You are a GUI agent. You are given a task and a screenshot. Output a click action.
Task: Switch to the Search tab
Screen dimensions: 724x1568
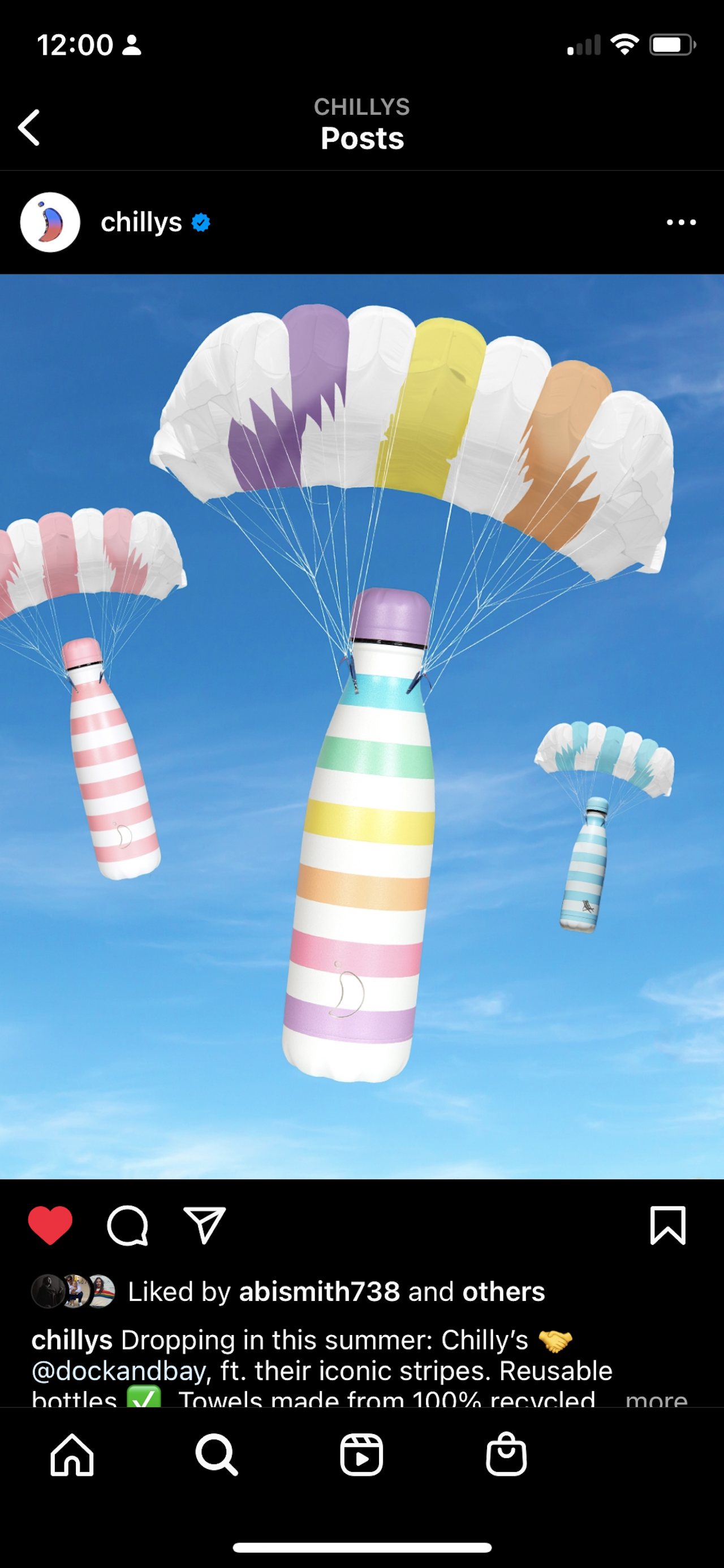pyautogui.click(x=216, y=1455)
